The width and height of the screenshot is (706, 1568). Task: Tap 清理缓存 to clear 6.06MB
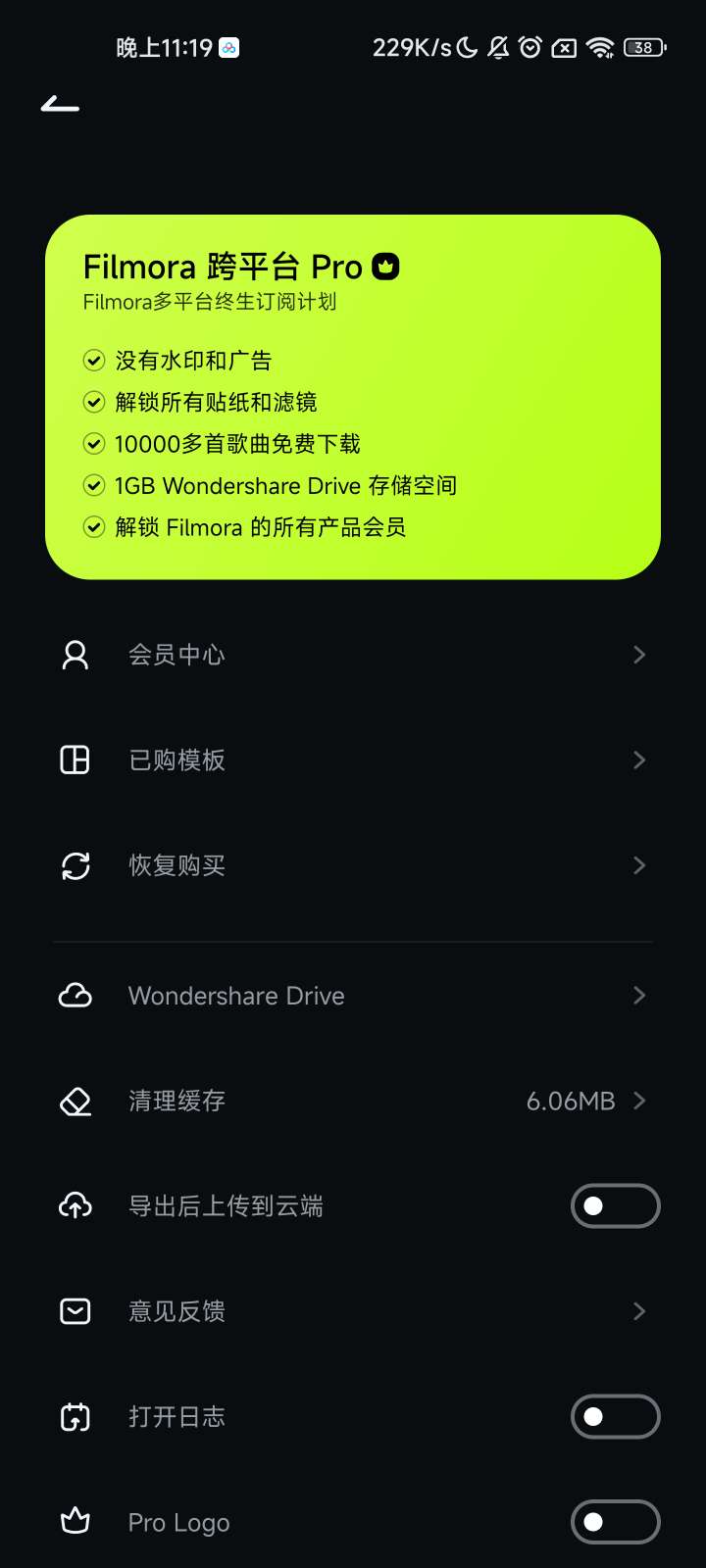352,1101
